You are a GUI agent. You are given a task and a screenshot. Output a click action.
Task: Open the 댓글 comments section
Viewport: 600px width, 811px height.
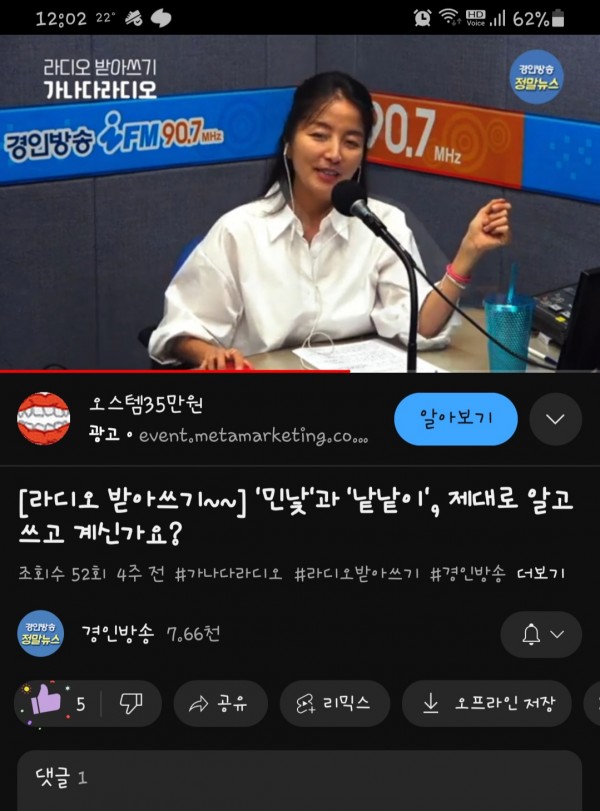300,777
